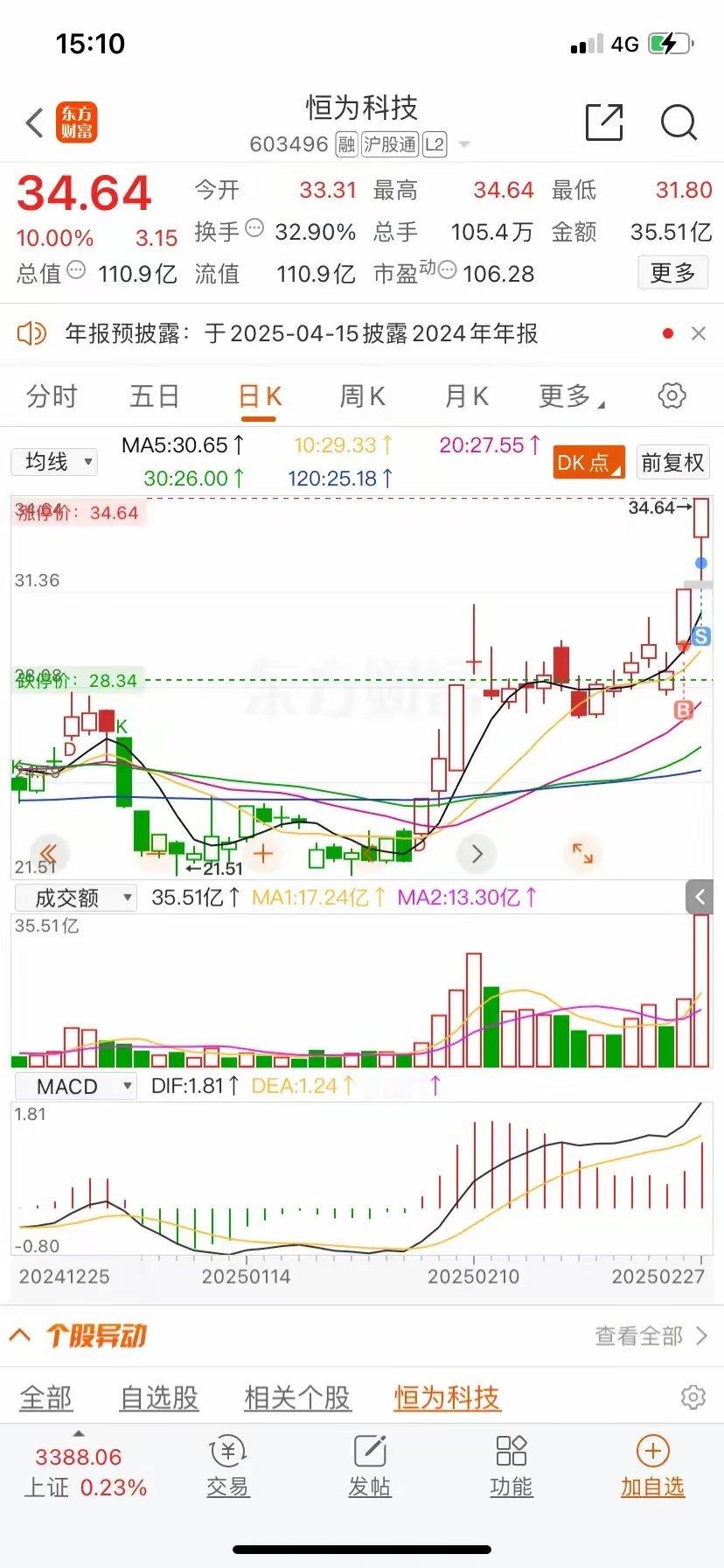
Task: Switch to the 五日 chart tab
Action: 155,396
